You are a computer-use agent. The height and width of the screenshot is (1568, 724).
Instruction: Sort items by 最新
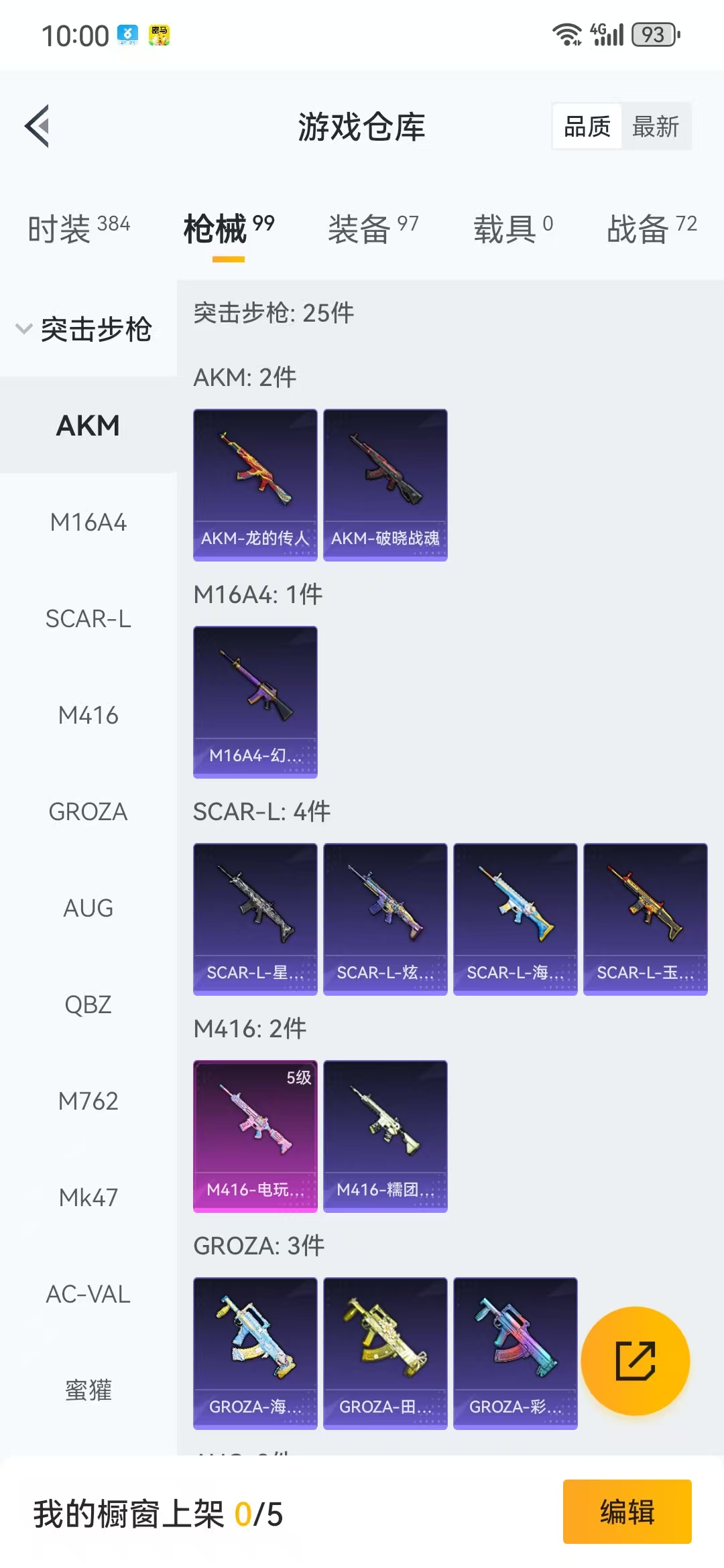655,127
